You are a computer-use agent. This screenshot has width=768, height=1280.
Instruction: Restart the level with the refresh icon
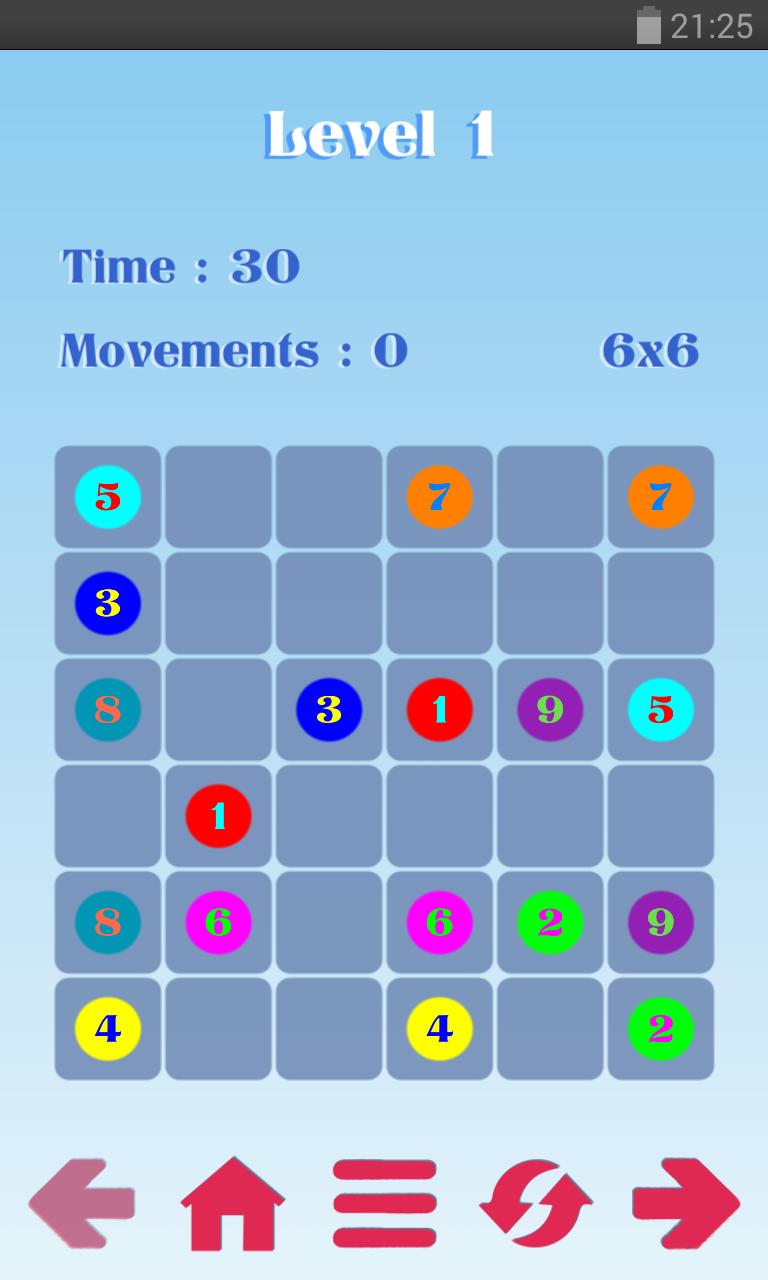[x=536, y=1203]
